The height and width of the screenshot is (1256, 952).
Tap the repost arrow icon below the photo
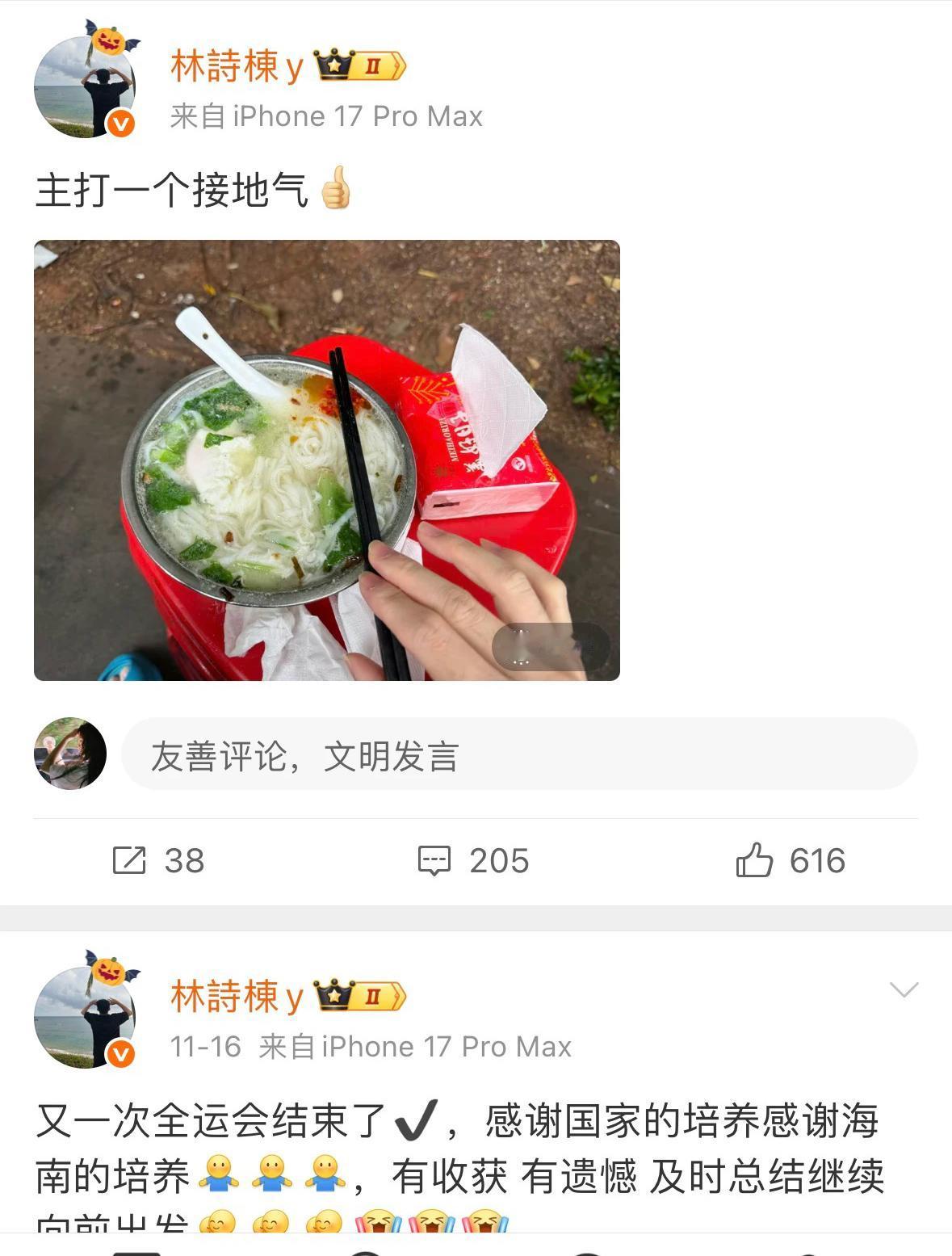[129, 861]
